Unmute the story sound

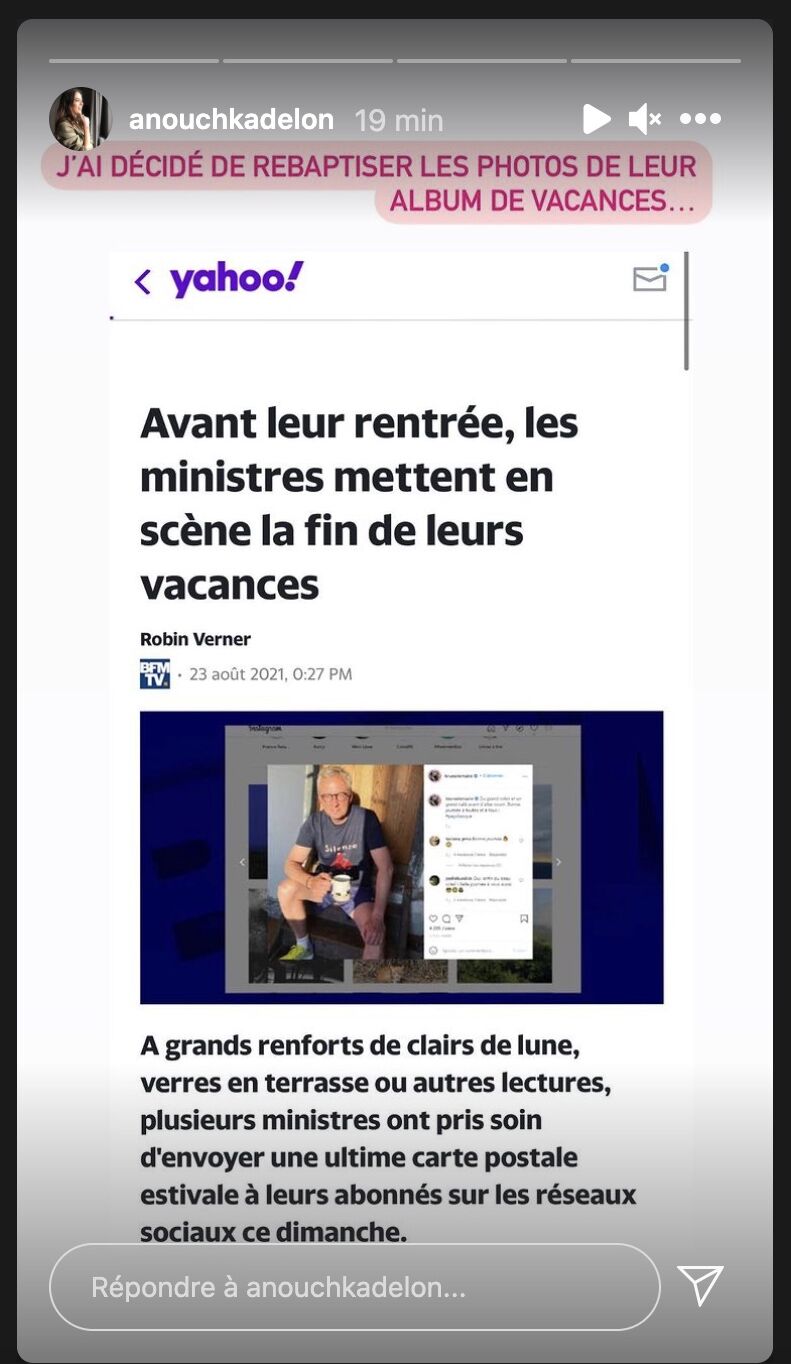point(645,119)
